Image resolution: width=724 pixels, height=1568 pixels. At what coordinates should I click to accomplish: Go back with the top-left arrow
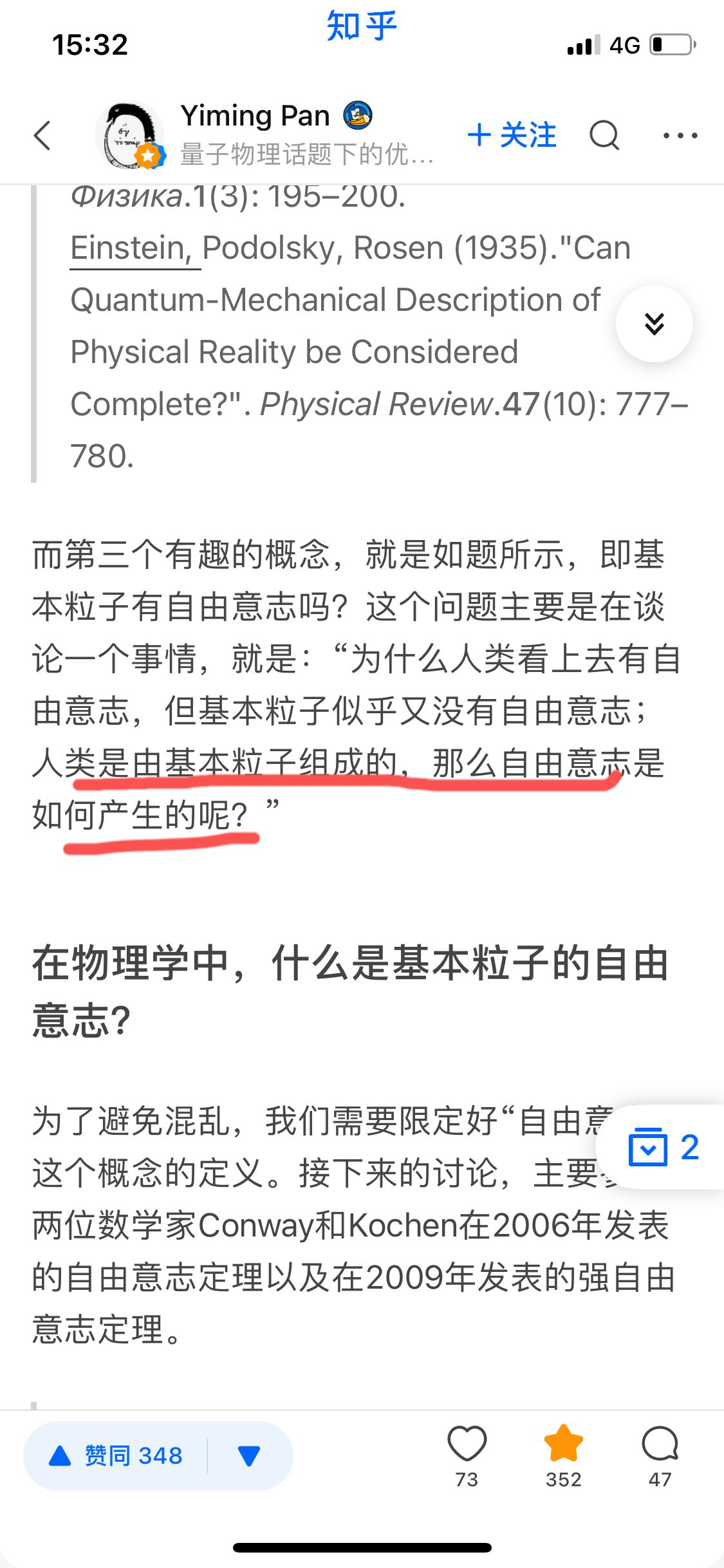(x=42, y=135)
